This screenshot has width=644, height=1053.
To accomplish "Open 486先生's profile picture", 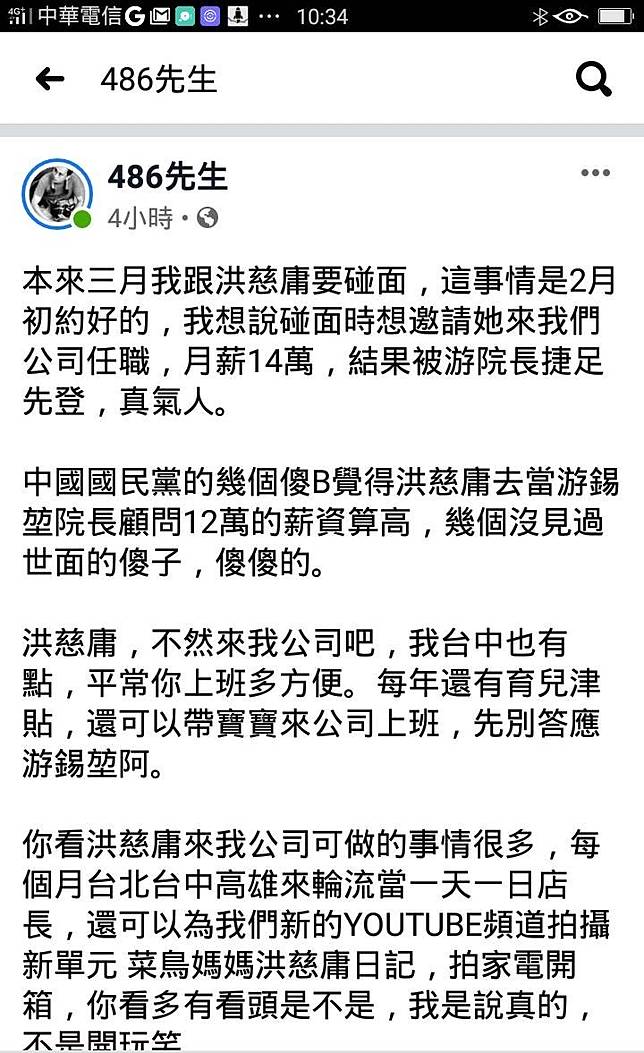I will pos(57,192).
